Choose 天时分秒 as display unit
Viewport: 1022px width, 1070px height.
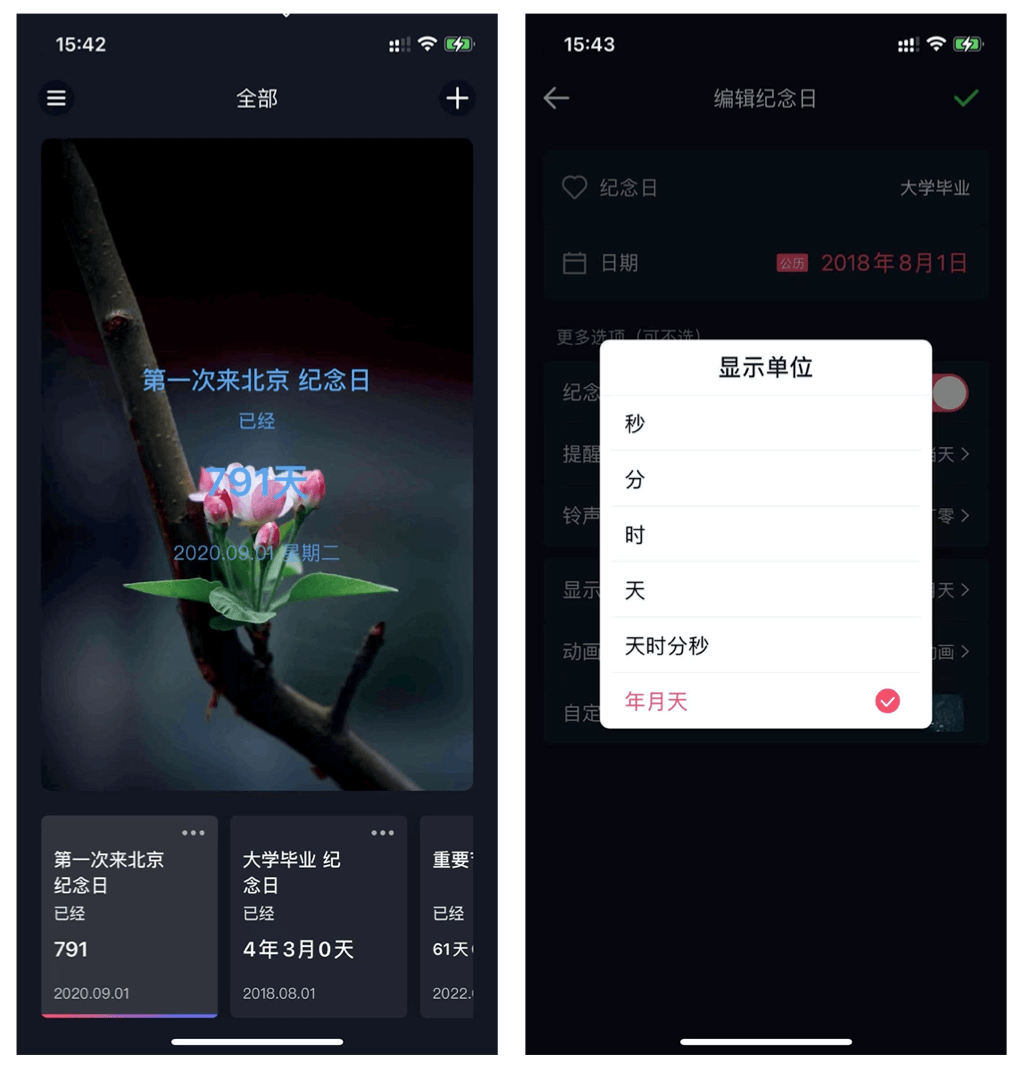point(765,646)
